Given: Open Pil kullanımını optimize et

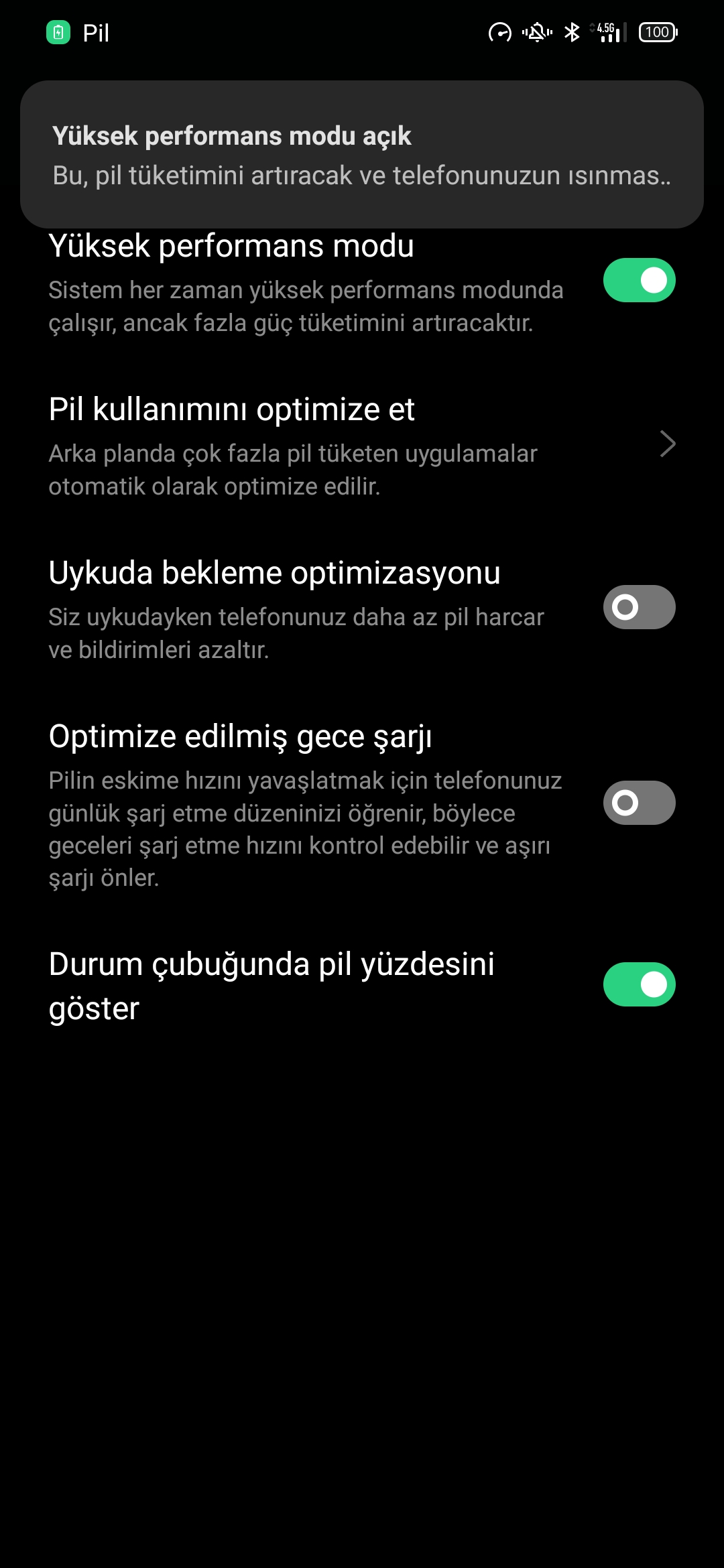Looking at the screenshot, I should pos(362,445).
